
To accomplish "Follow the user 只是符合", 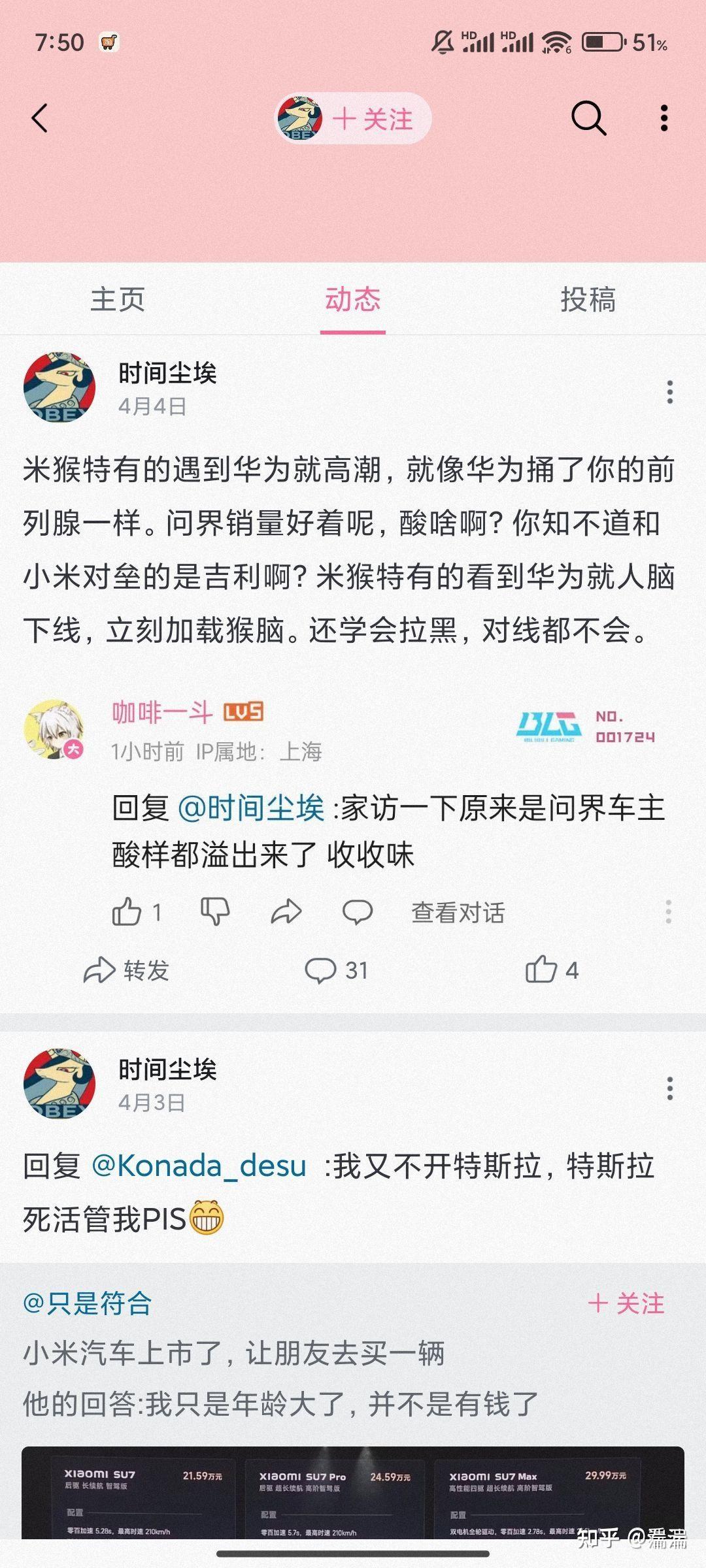I will click(626, 1303).
